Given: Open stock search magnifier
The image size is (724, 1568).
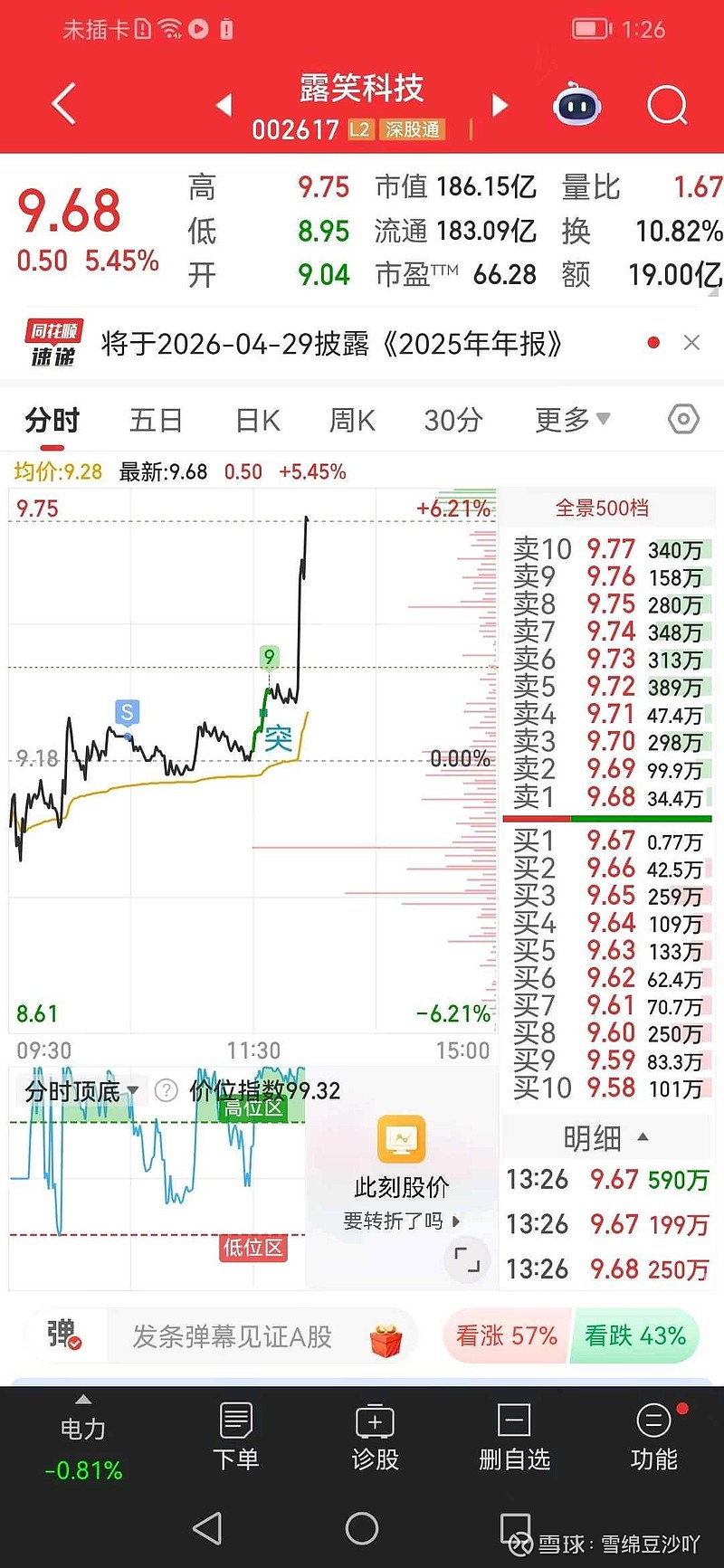Looking at the screenshot, I should (x=668, y=106).
